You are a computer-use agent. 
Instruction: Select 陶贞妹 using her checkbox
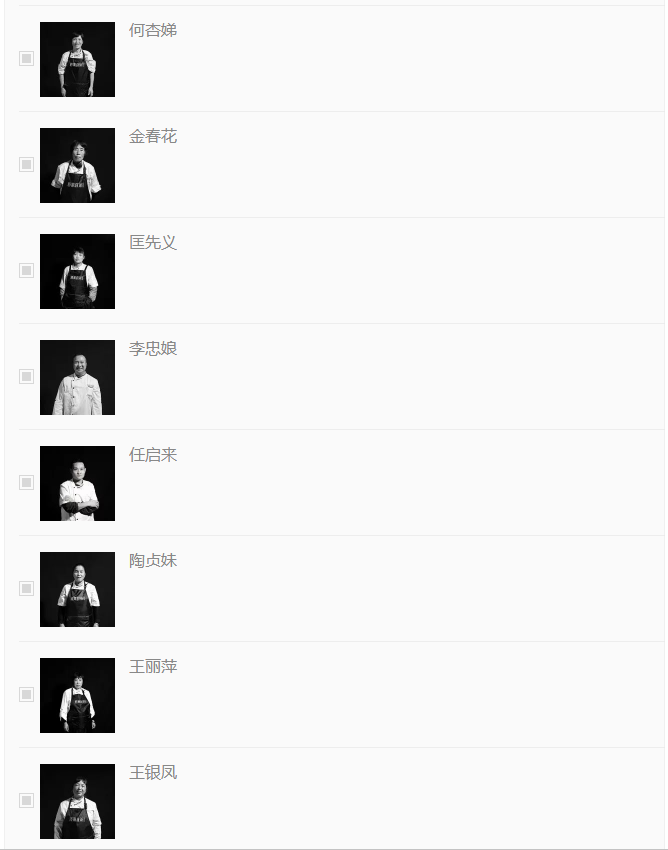[26, 589]
